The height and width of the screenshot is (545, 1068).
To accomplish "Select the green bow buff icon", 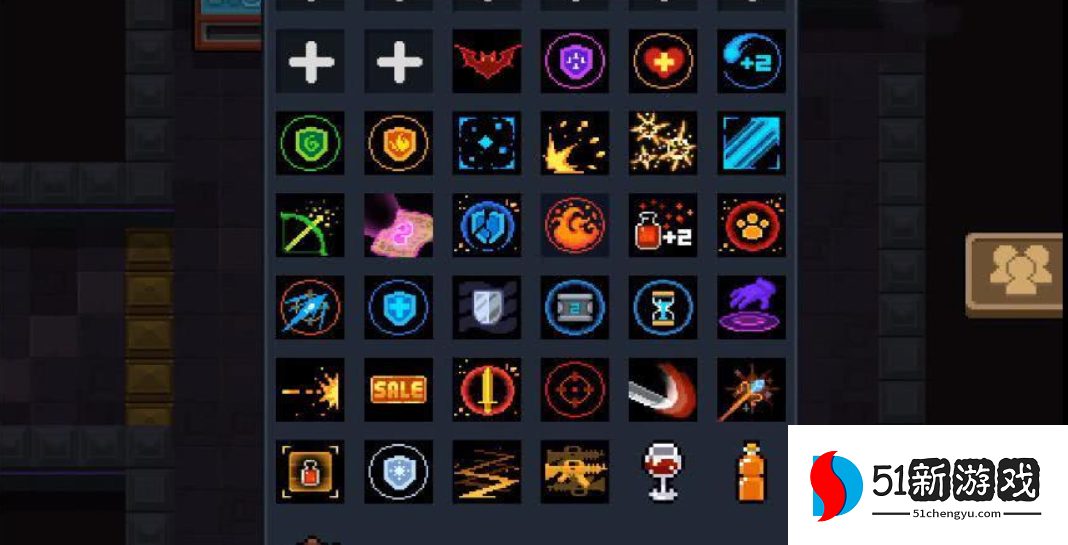I will point(310,225).
